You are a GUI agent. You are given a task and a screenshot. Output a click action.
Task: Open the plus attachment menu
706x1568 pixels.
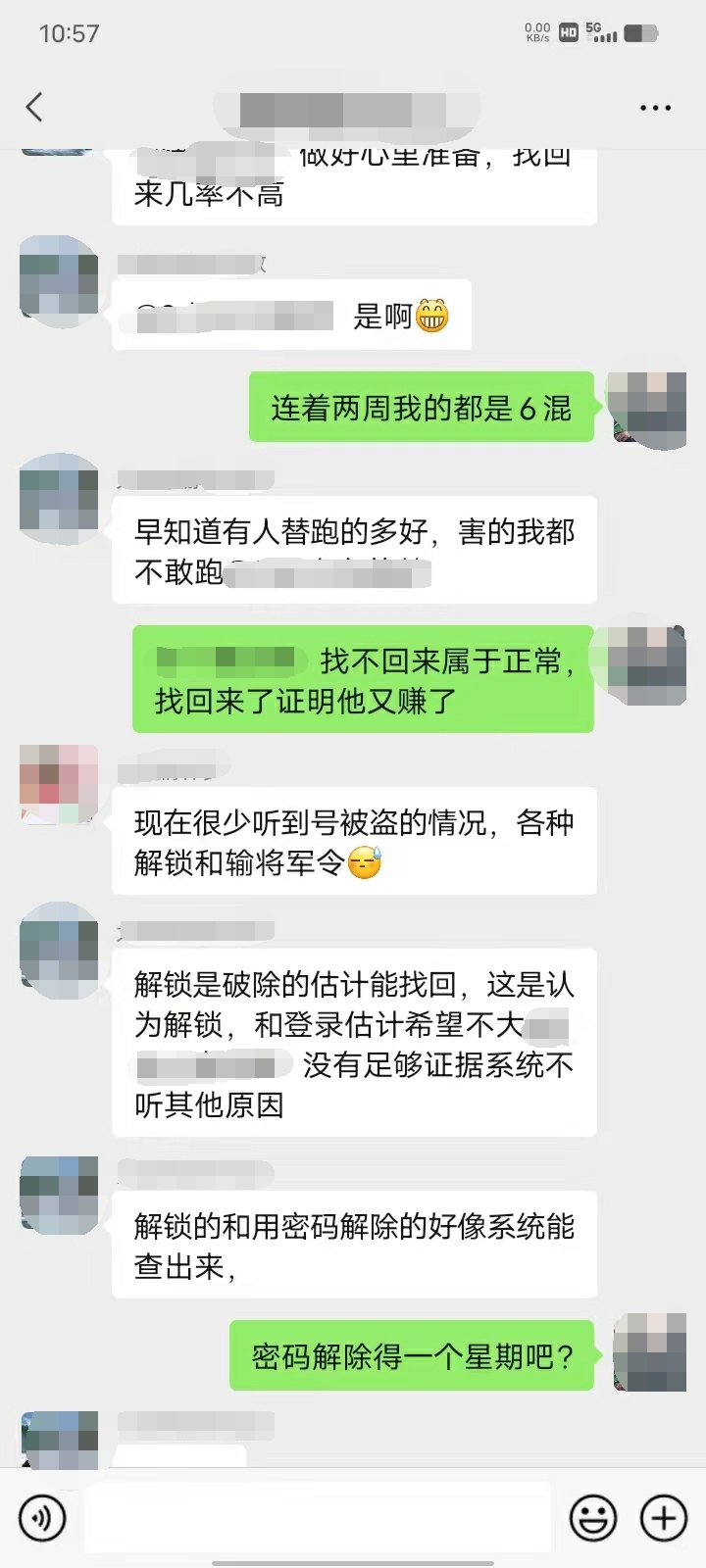tap(664, 1518)
